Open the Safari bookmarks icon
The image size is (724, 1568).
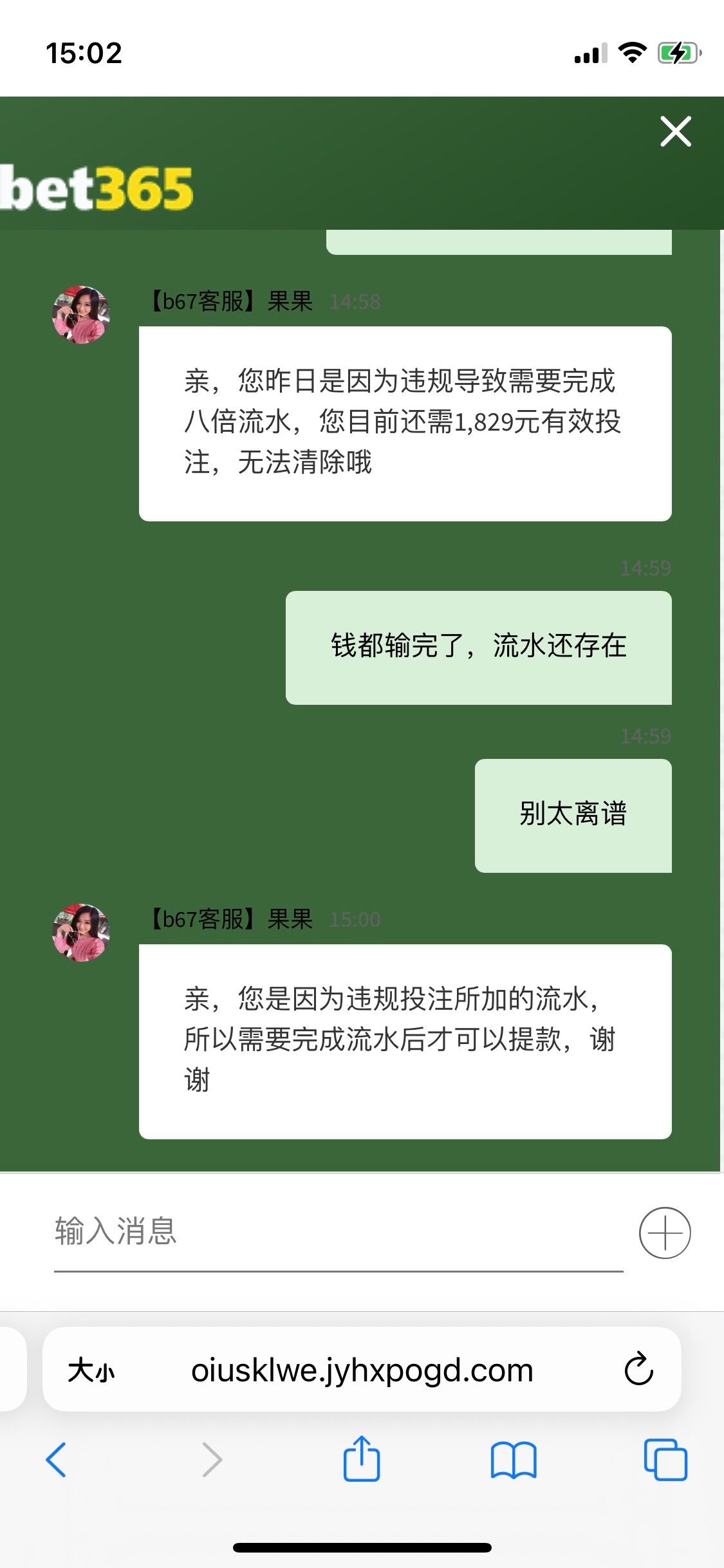514,1459
